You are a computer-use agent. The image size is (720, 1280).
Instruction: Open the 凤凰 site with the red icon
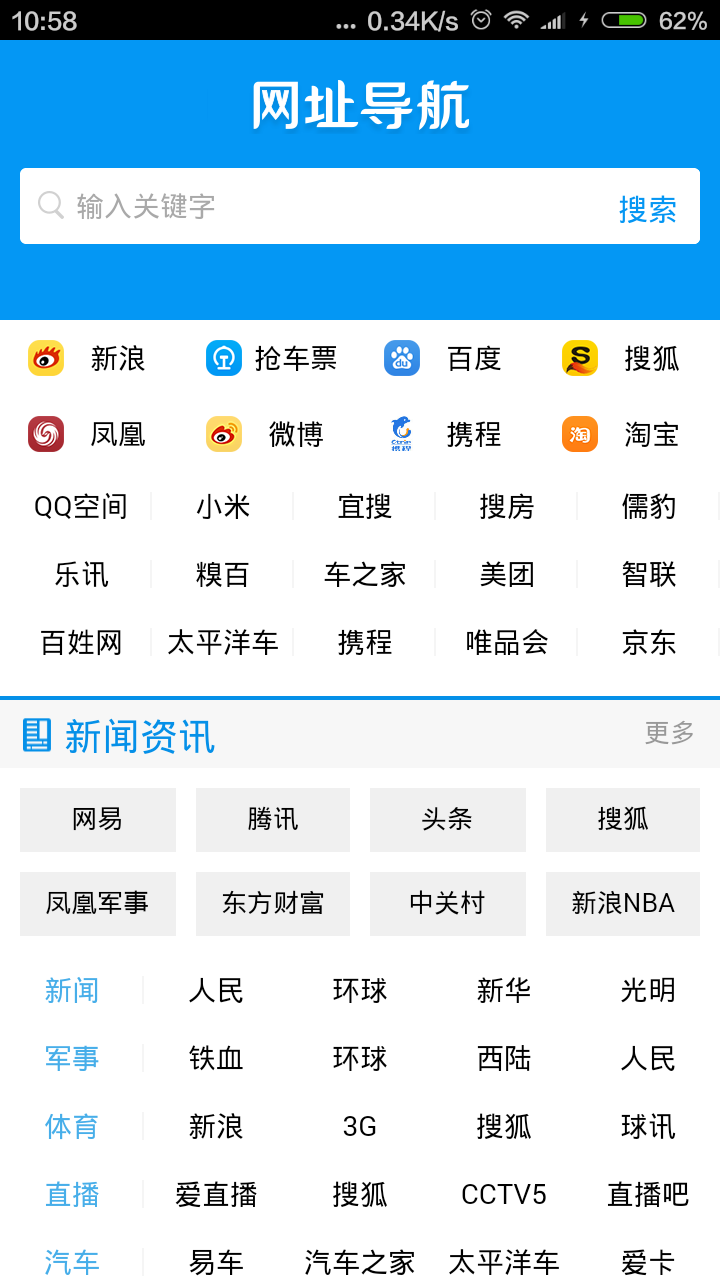[x=87, y=434]
